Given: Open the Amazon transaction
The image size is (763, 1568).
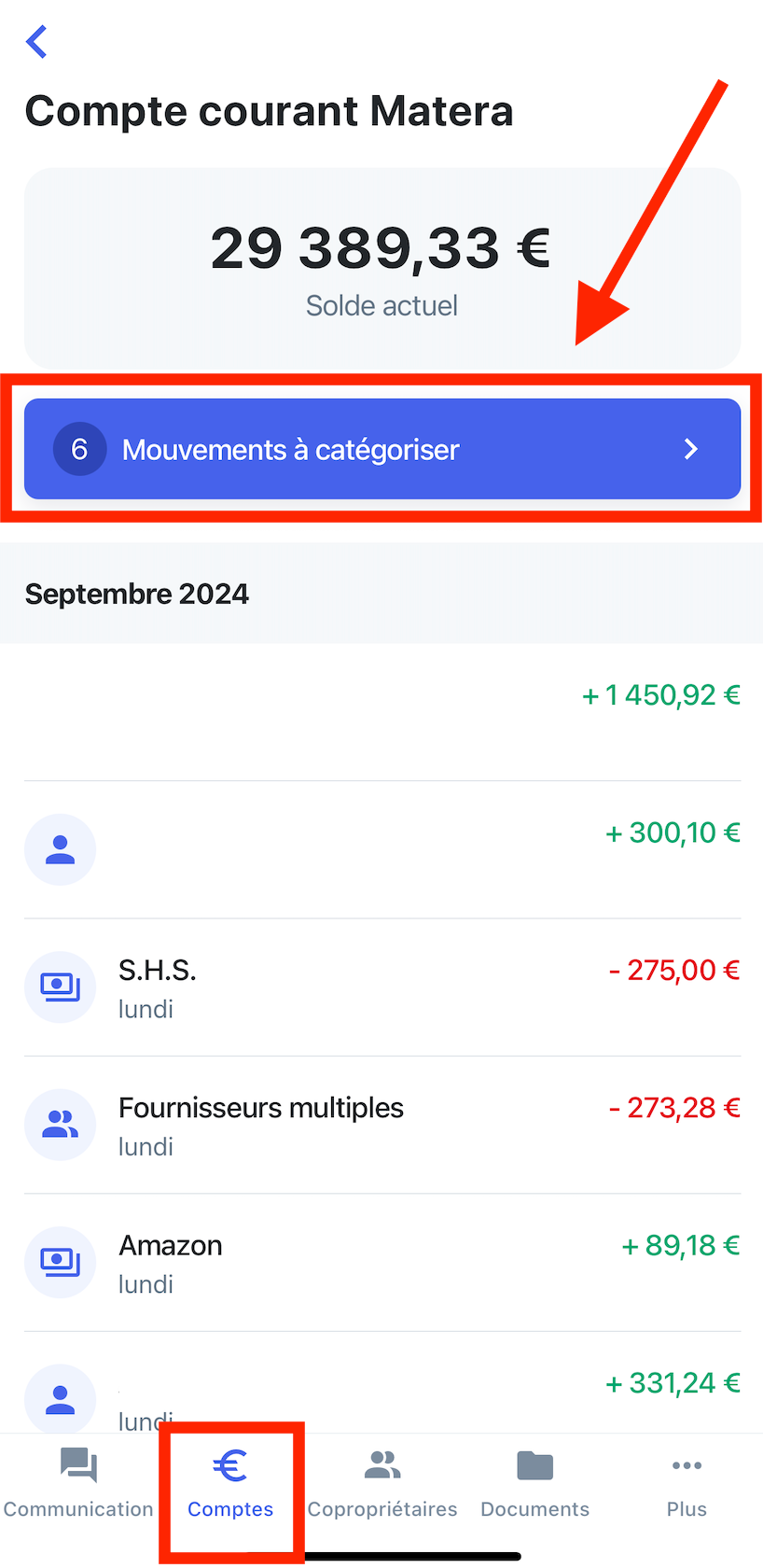Looking at the screenshot, I should coord(382,1263).
